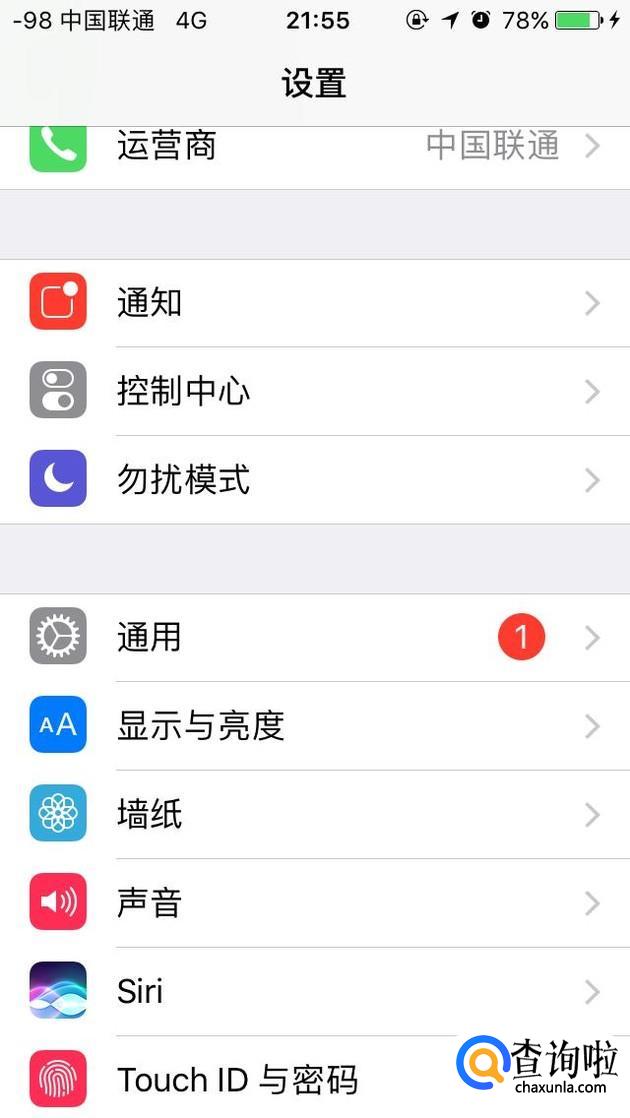Open 控制中心 settings
This screenshot has height=1118, width=630.
(315, 391)
